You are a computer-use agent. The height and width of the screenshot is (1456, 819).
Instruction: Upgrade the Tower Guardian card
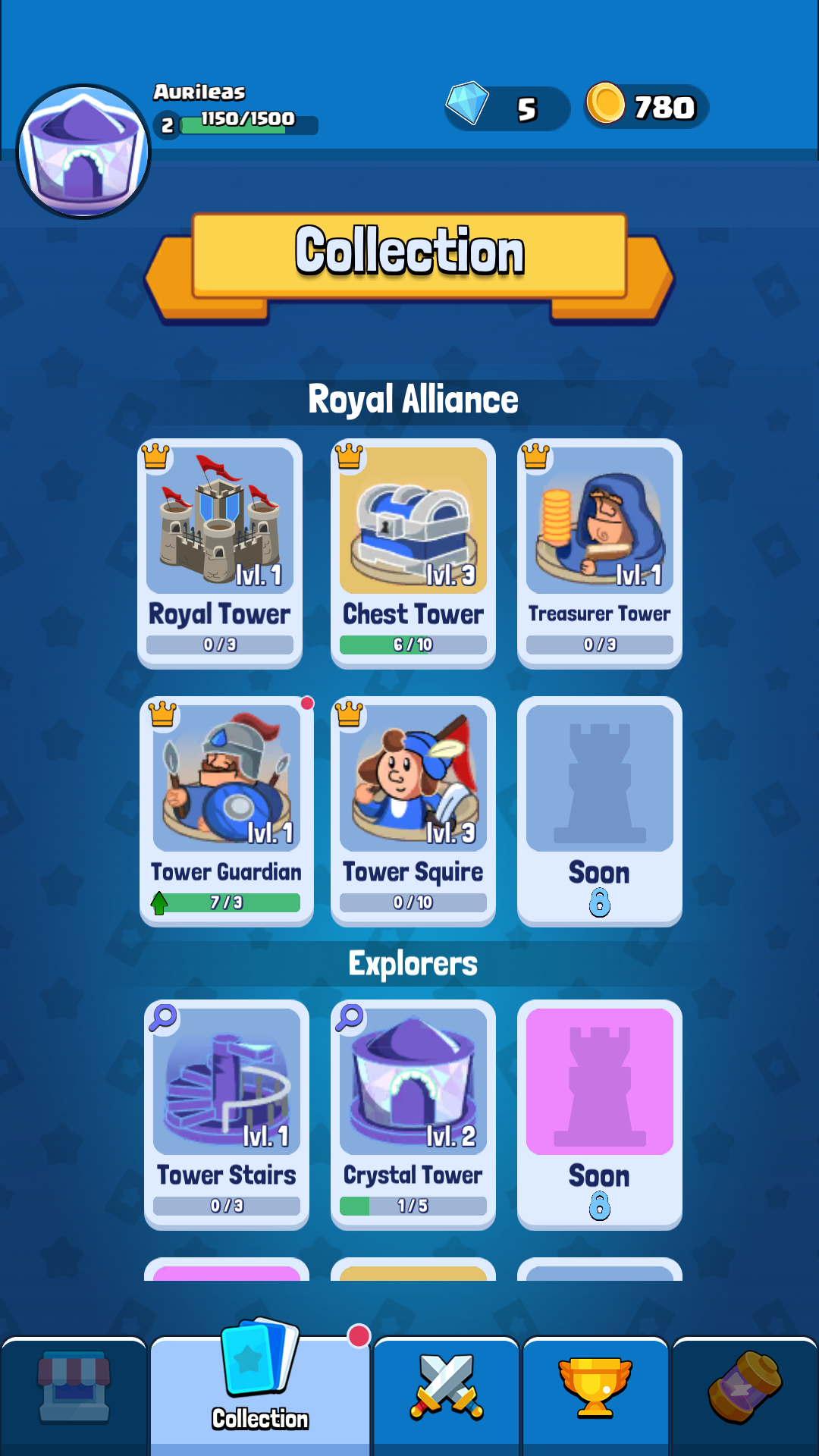[x=226, y=811]
